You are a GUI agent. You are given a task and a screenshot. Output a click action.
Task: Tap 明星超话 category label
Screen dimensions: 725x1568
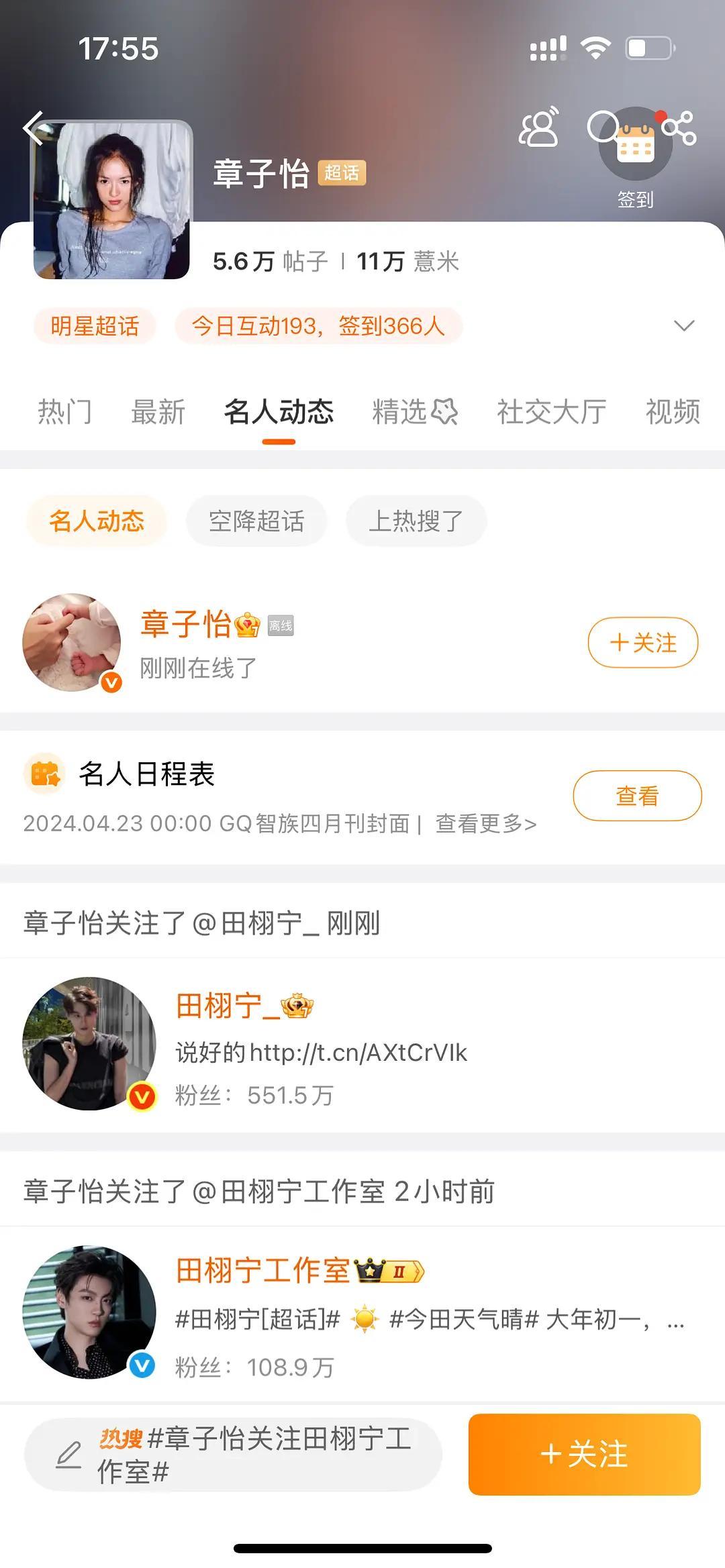coord(94,325)
